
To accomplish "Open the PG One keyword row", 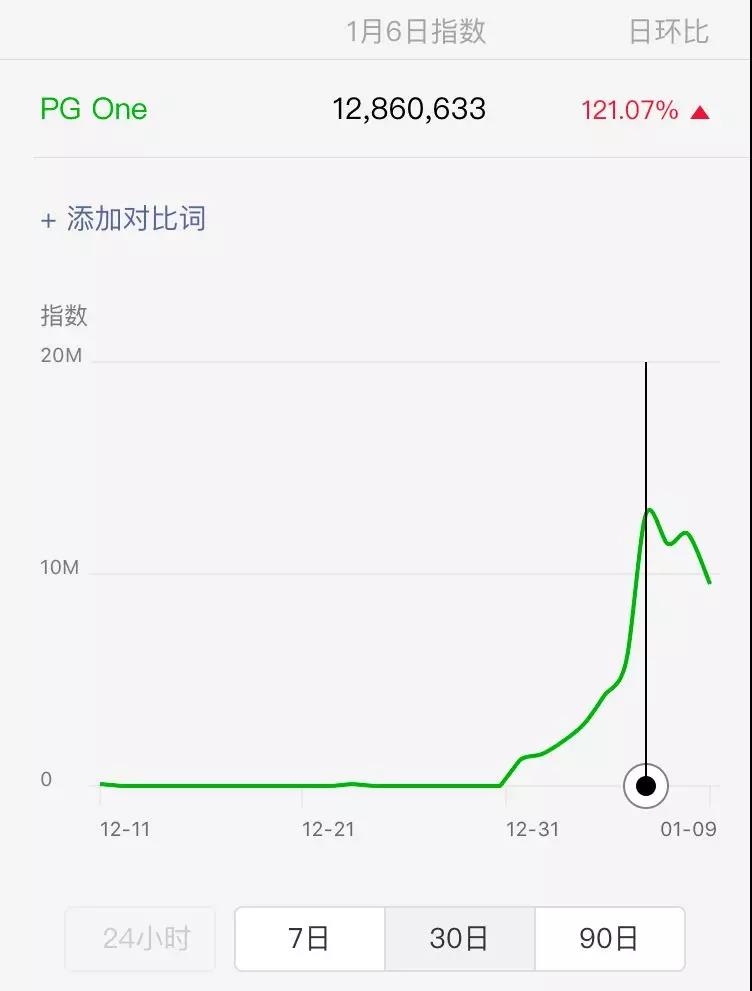I will click(x=94, y=109).
